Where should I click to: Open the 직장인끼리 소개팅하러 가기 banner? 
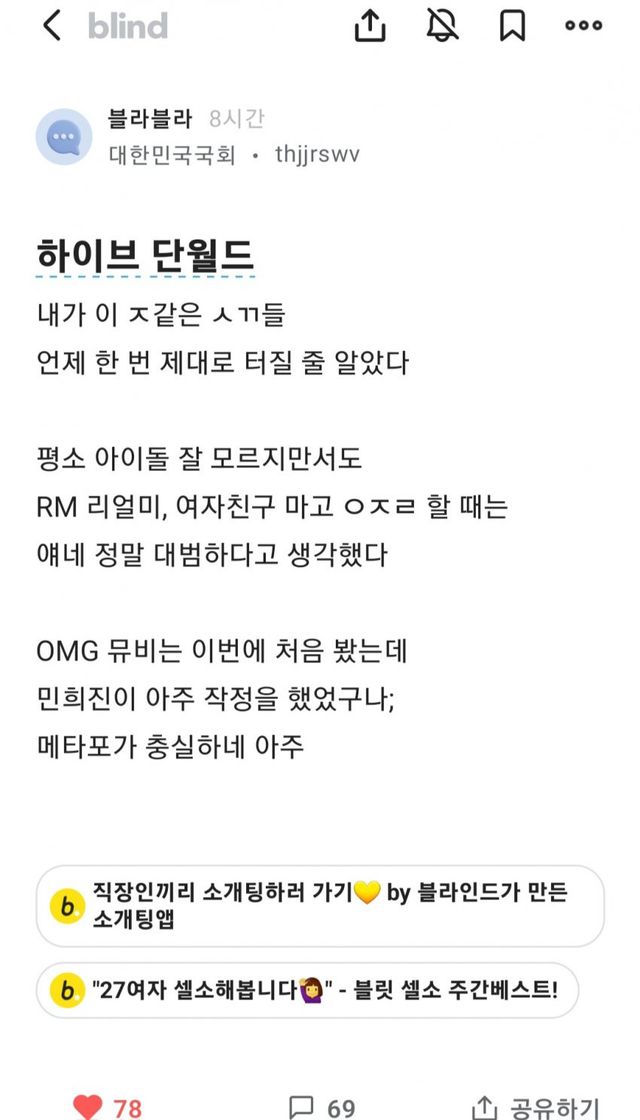(x=320, y=906)
